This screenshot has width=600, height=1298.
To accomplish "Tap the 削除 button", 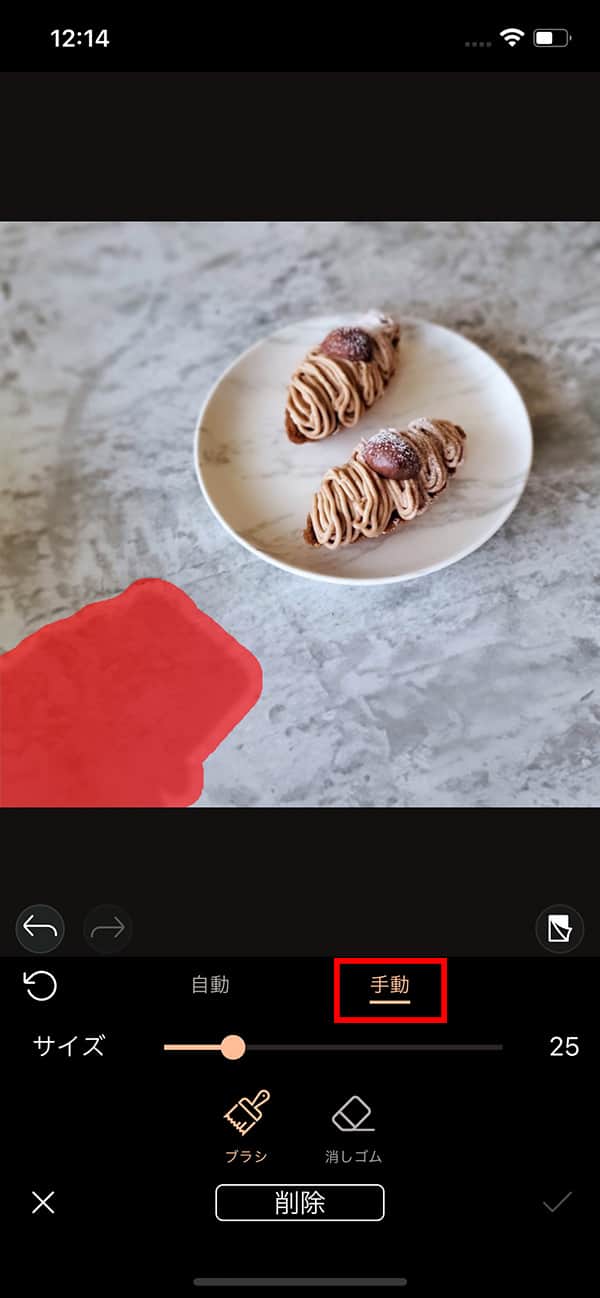I will [300, 1202].
